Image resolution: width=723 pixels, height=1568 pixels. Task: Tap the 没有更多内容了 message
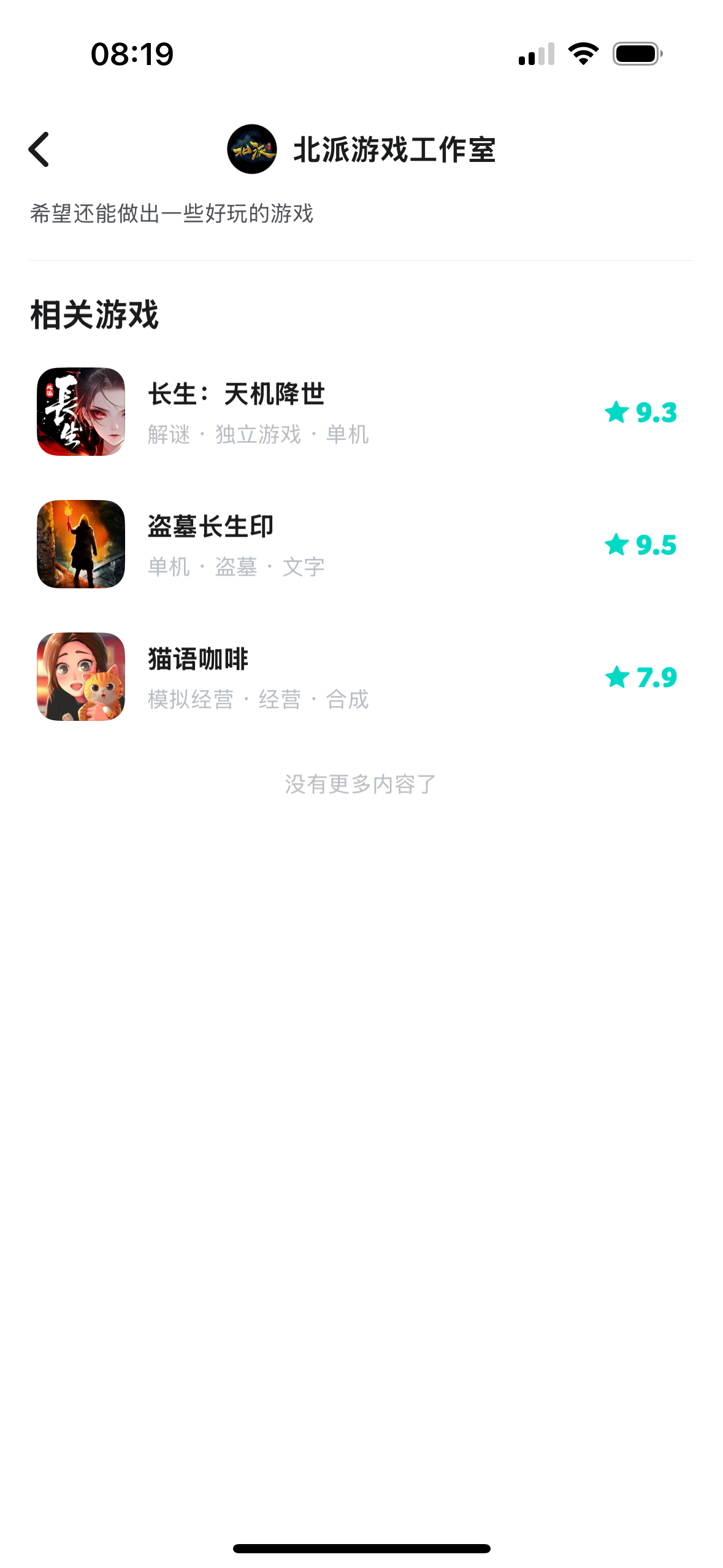click(361, 785)
